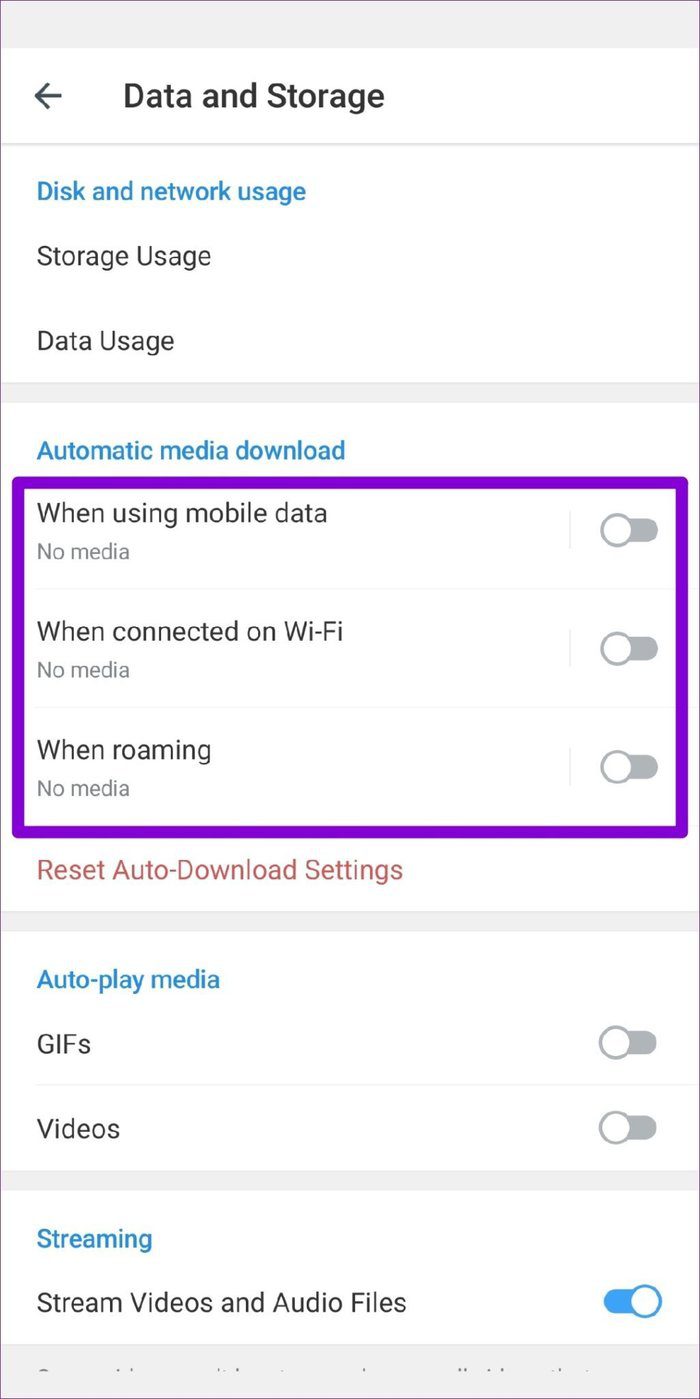
Task: Turn on the Wi-Fi auto-download switch
Action: coord(629,649)
